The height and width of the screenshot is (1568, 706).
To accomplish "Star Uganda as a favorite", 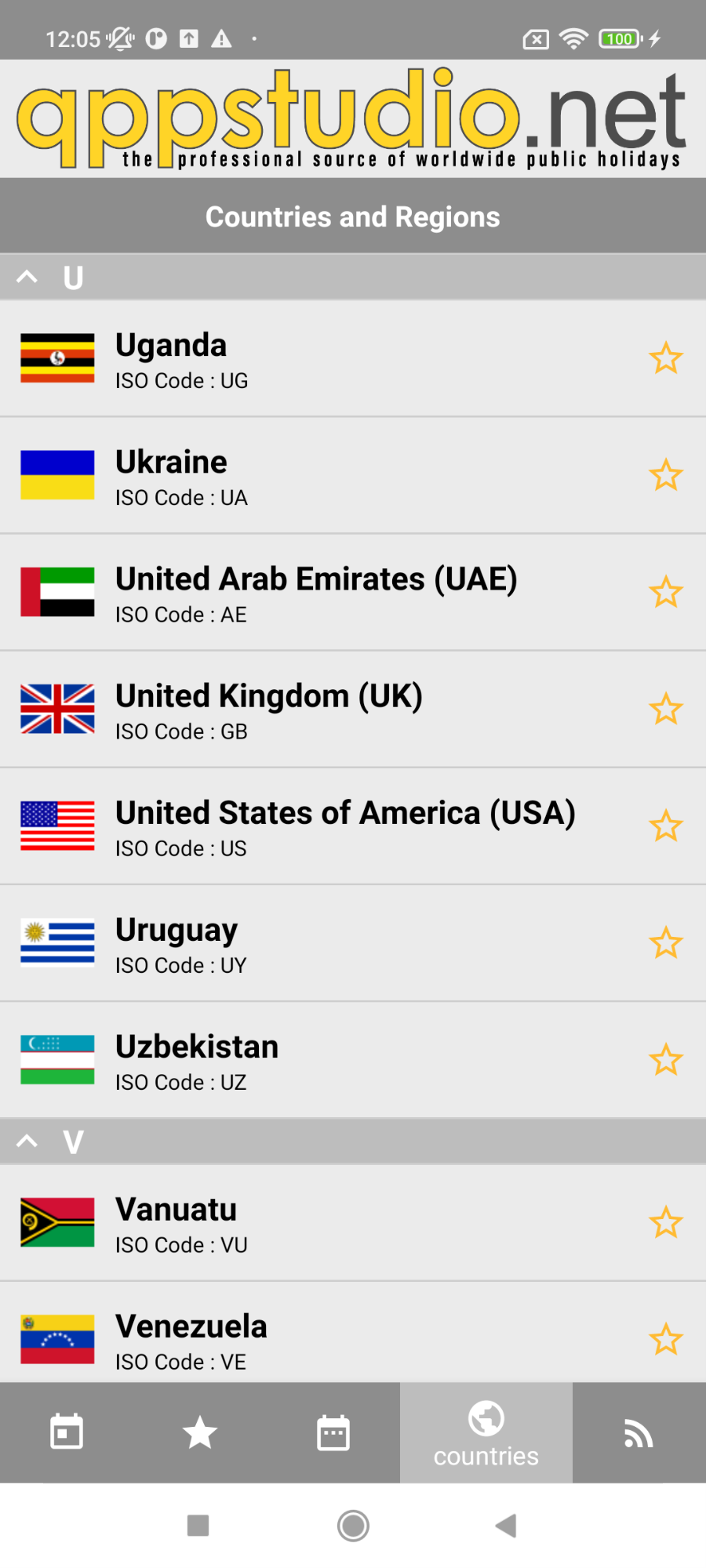I will (x=666, y=358).
